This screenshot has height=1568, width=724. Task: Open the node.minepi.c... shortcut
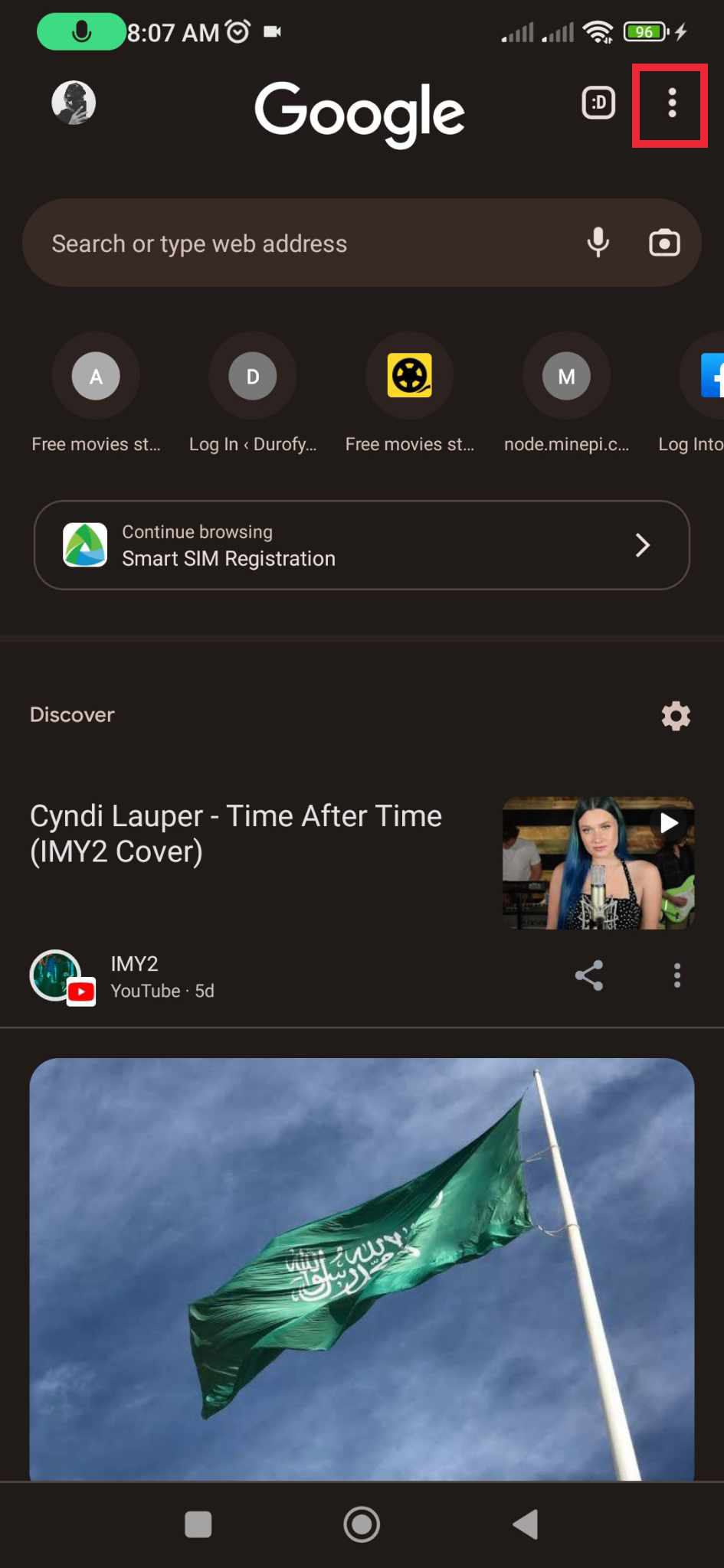566,377
